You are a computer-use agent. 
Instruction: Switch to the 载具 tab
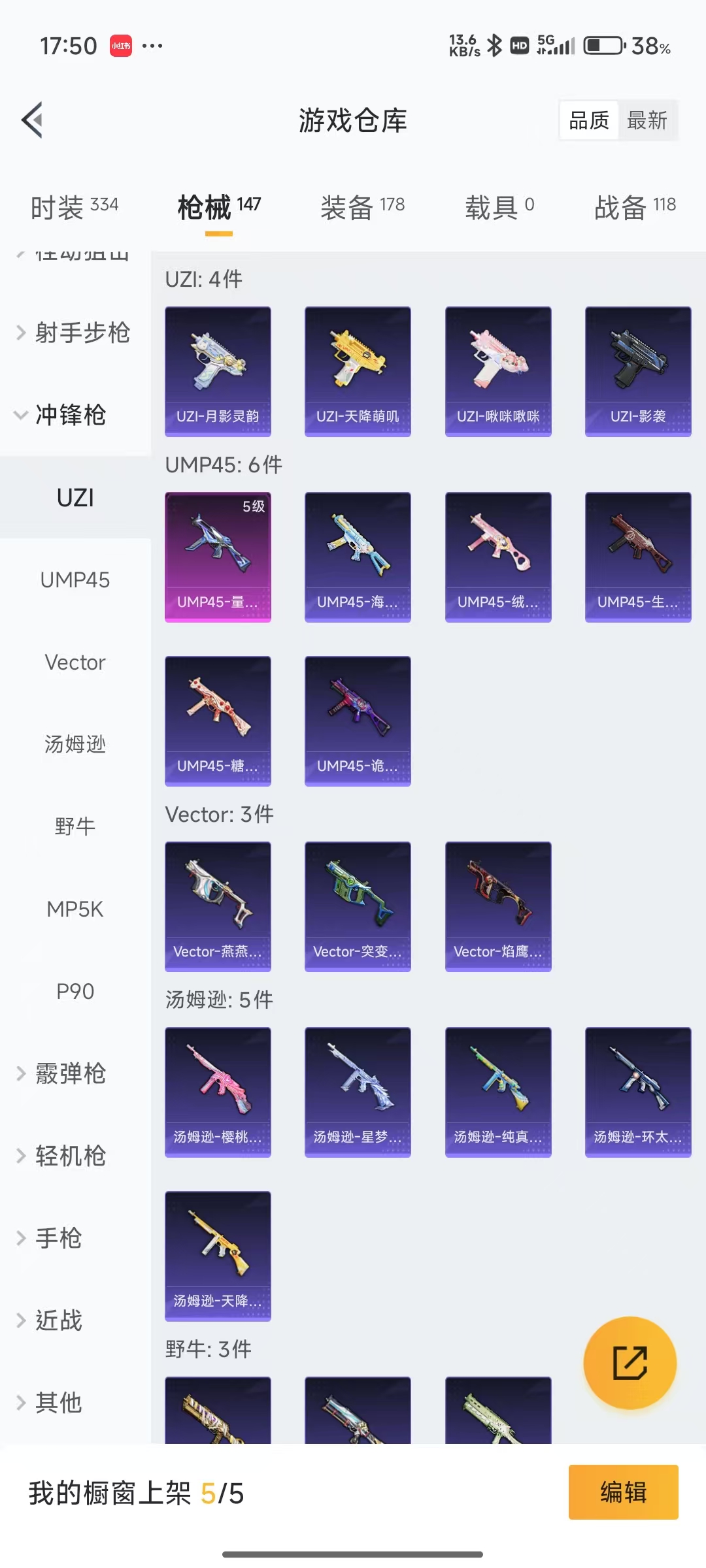coord(499,207)
